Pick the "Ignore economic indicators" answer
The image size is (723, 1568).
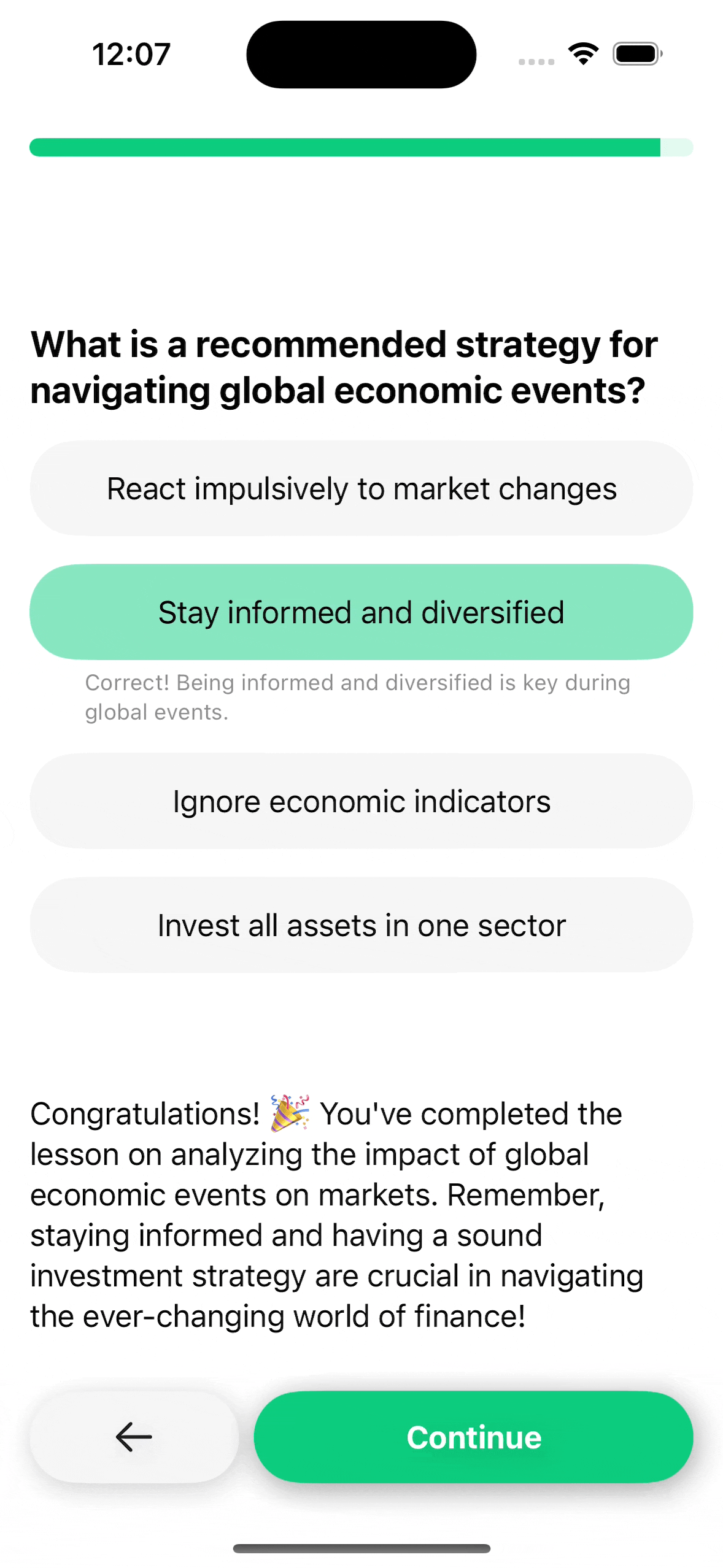coord(361,801)
